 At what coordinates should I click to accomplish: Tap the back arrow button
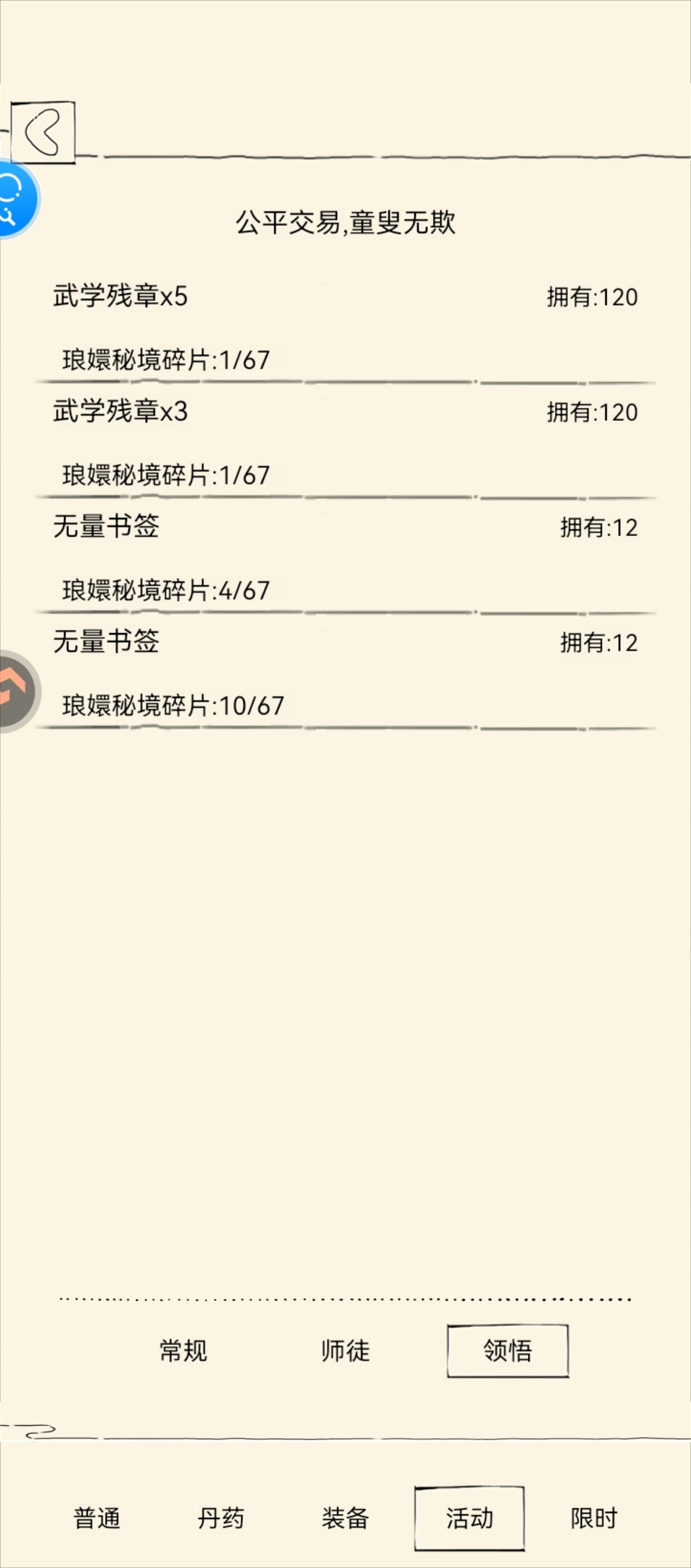(x=42, y=133)
